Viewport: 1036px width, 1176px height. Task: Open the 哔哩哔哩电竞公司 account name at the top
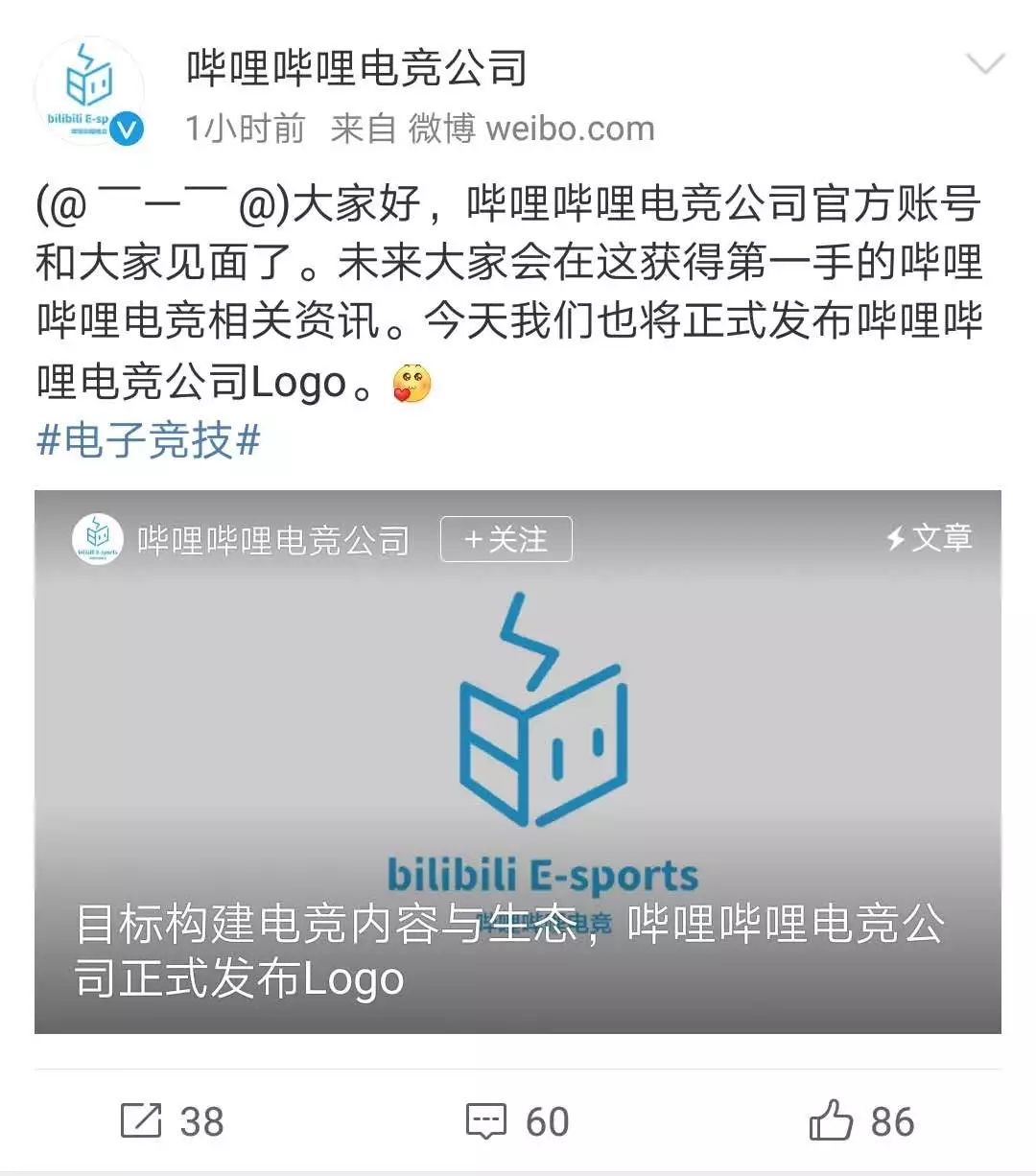[357, 67]
